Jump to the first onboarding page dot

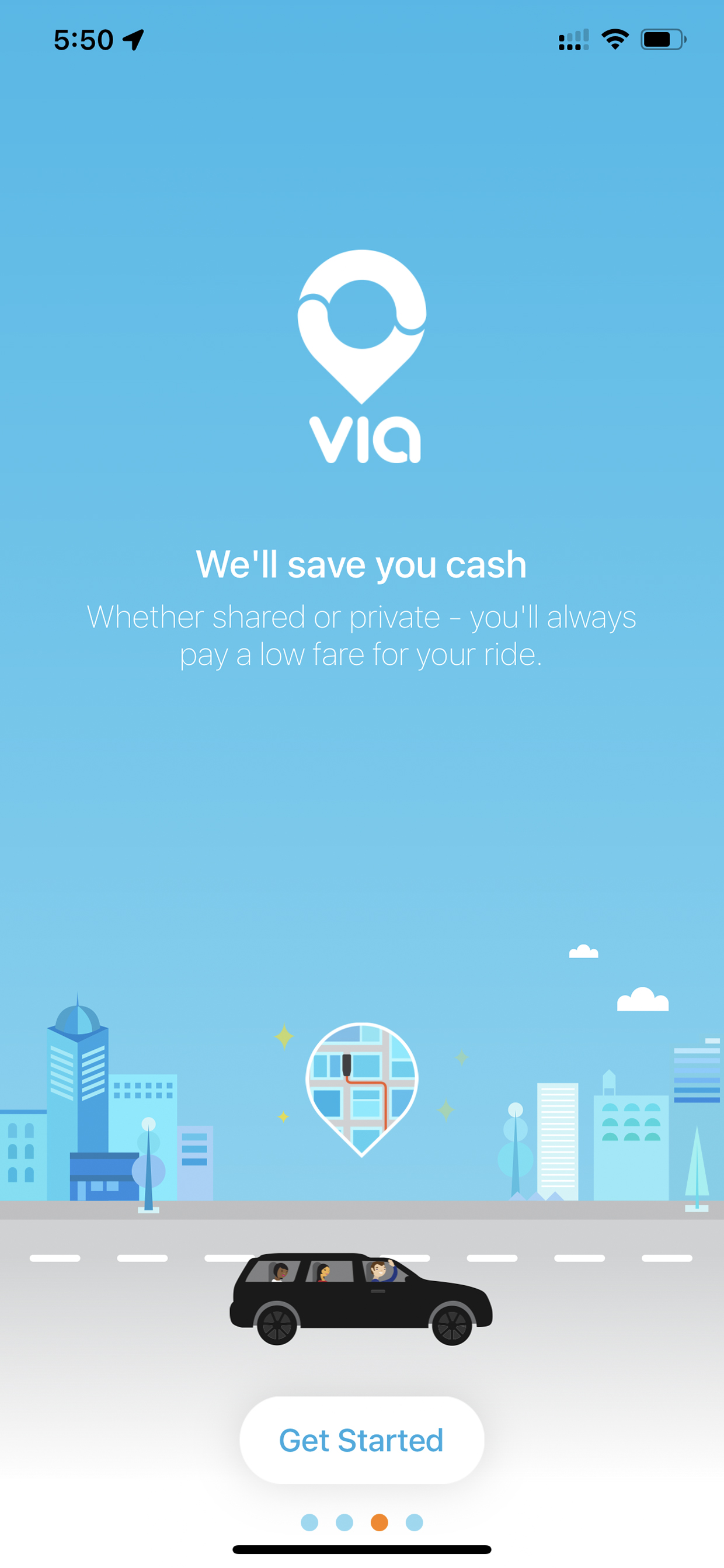[309, 1522]
